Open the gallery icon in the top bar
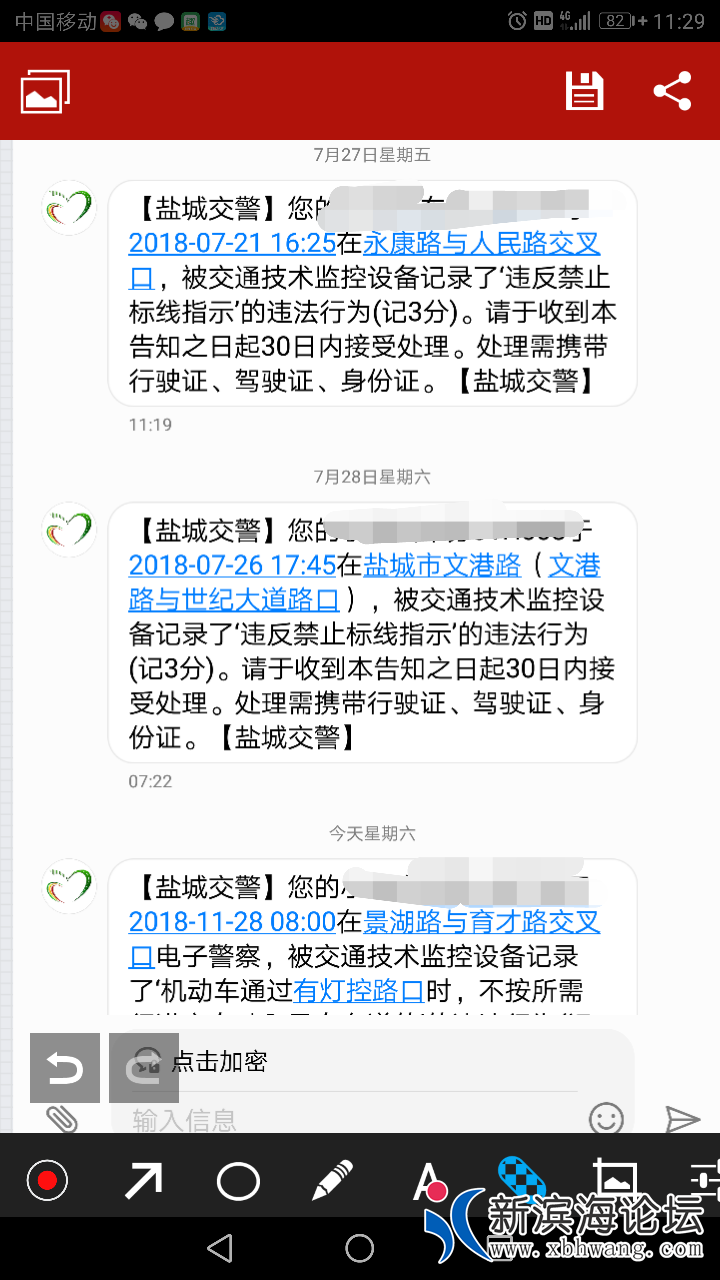720x1280 pixels. [45, 92]
